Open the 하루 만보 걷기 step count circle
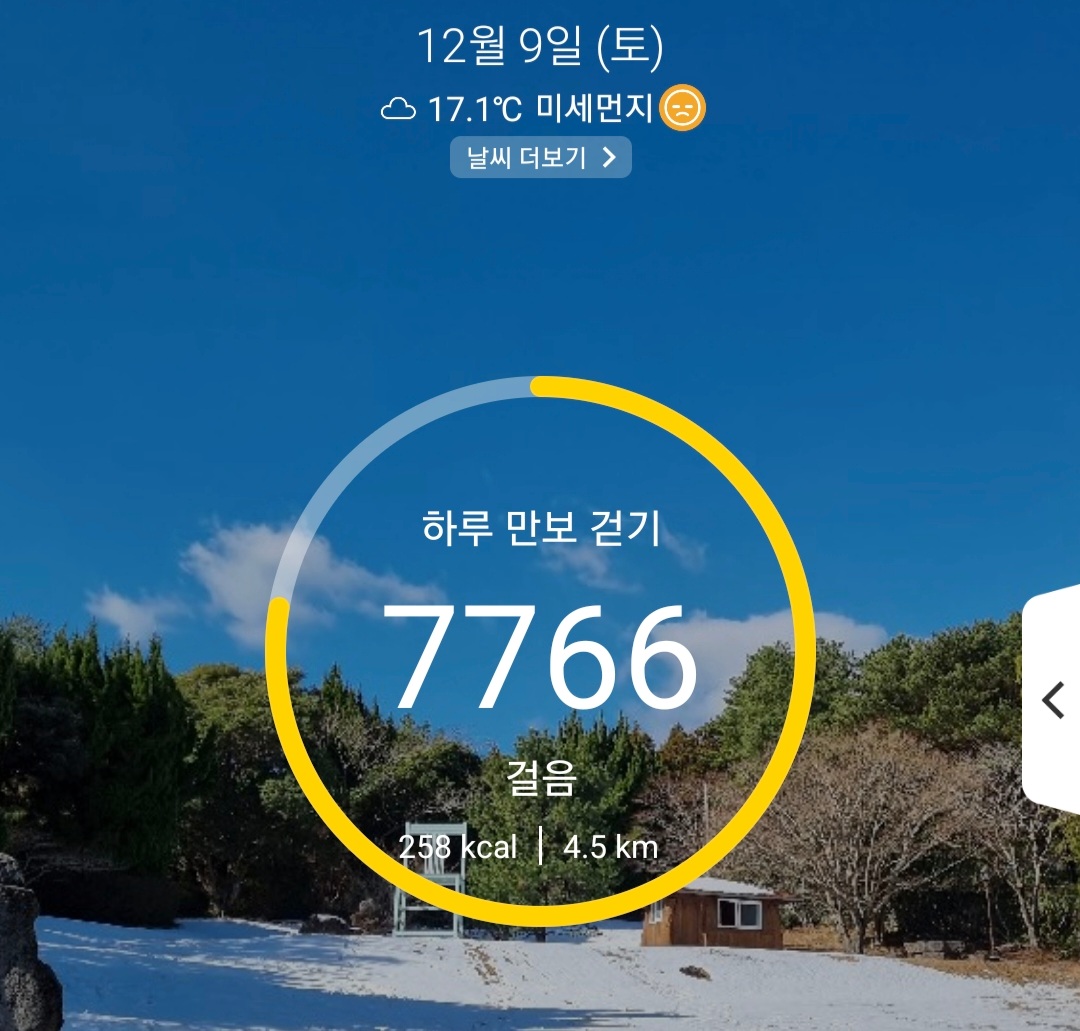1080x1031 pixels. coord(541,652)
